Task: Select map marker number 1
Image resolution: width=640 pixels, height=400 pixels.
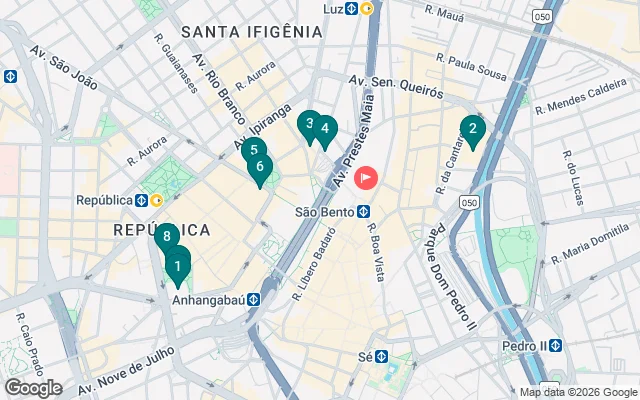Action: click(x=178, y=266)
